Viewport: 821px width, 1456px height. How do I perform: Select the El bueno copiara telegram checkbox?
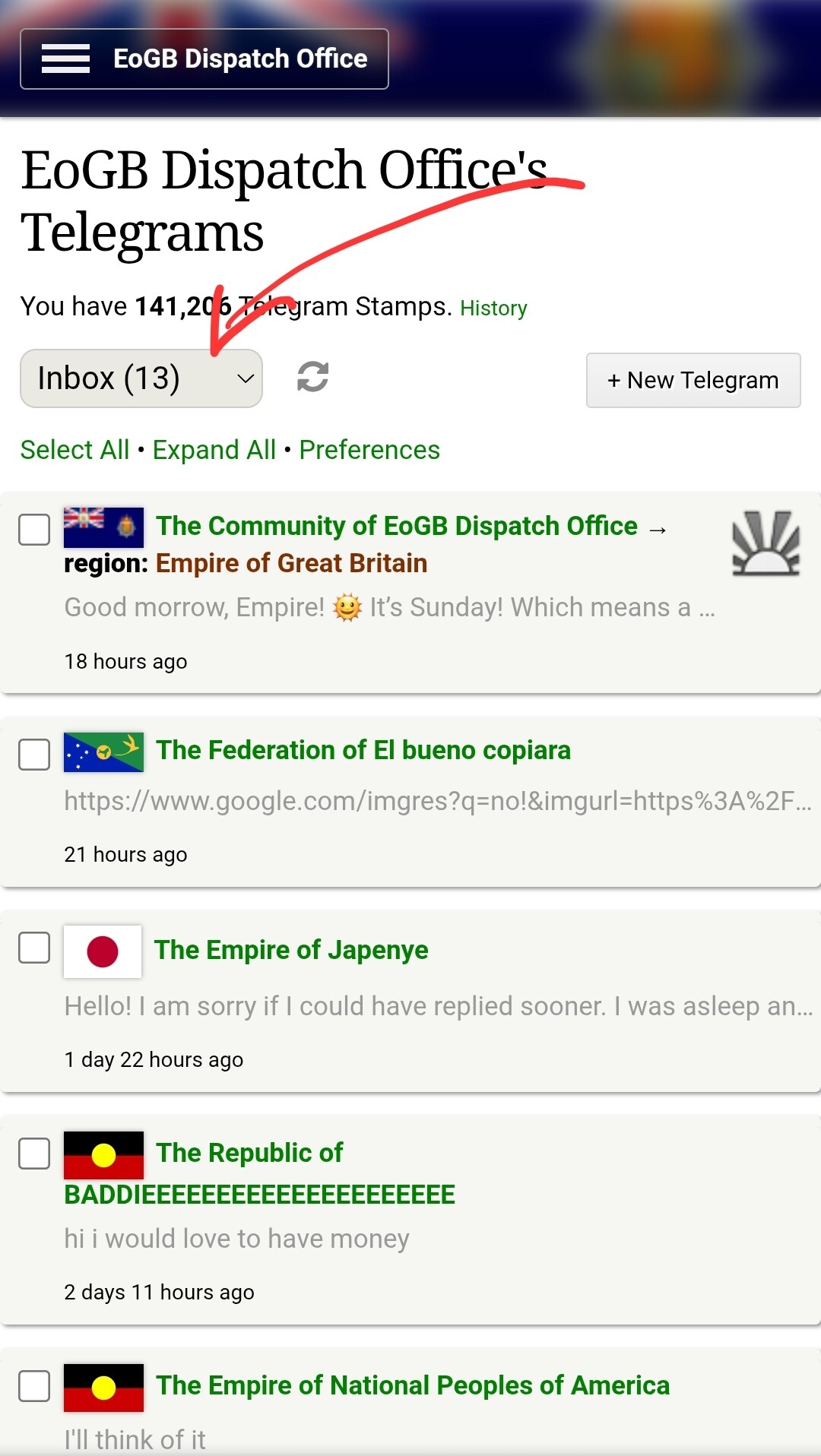click(x=34, y=754)
